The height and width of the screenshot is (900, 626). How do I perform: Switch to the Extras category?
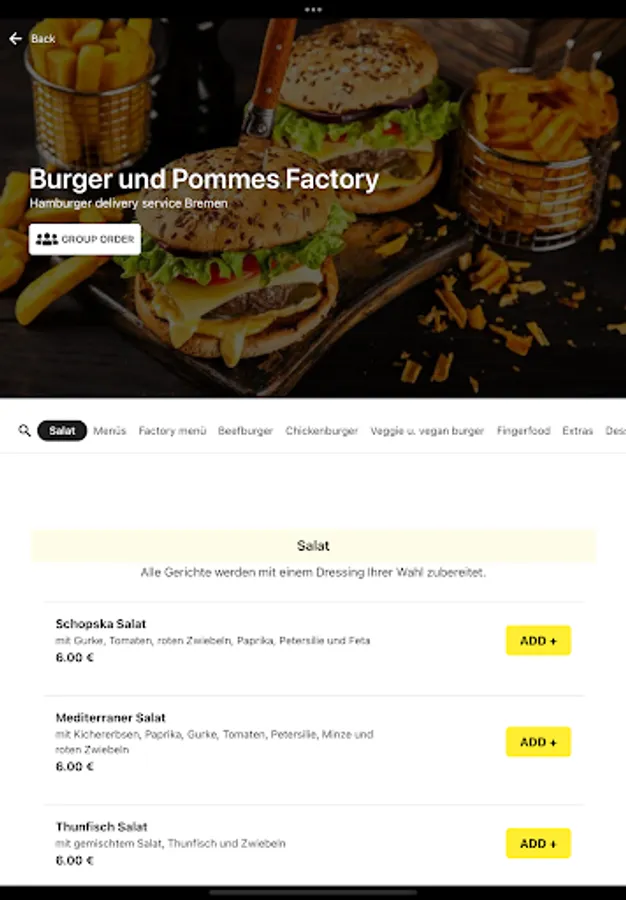pos(577,431)
